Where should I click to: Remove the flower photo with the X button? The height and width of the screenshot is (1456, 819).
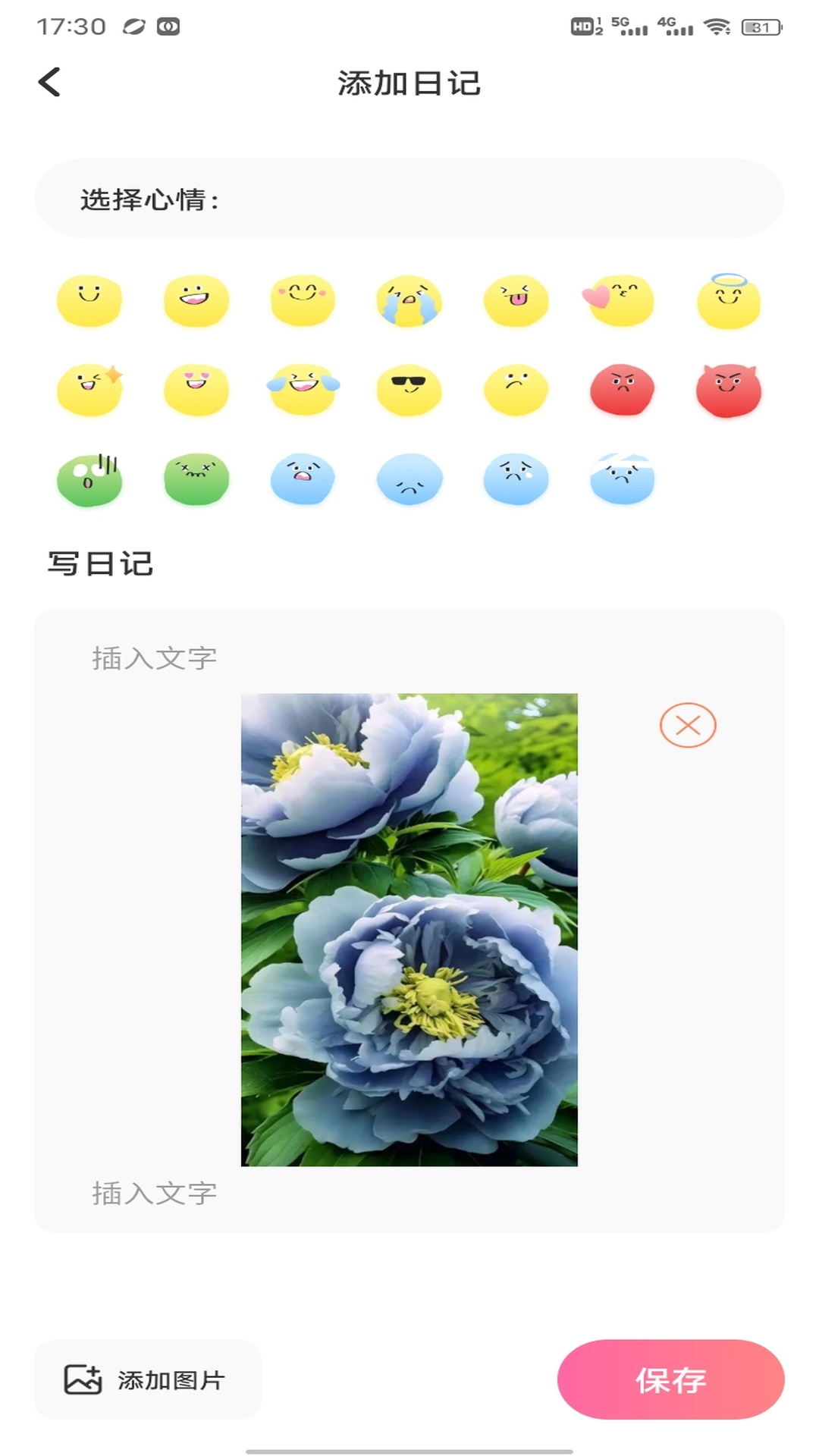686,726
